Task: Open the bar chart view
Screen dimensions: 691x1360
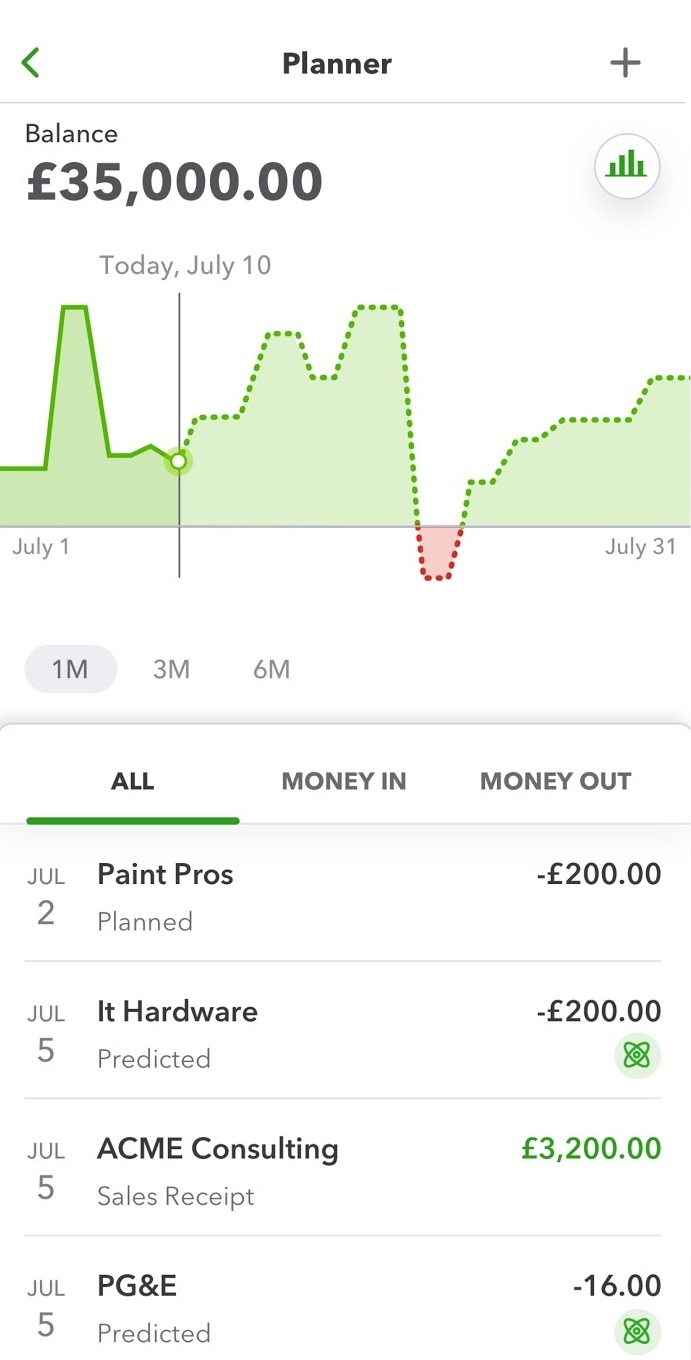Action: (x=627, y=165)
